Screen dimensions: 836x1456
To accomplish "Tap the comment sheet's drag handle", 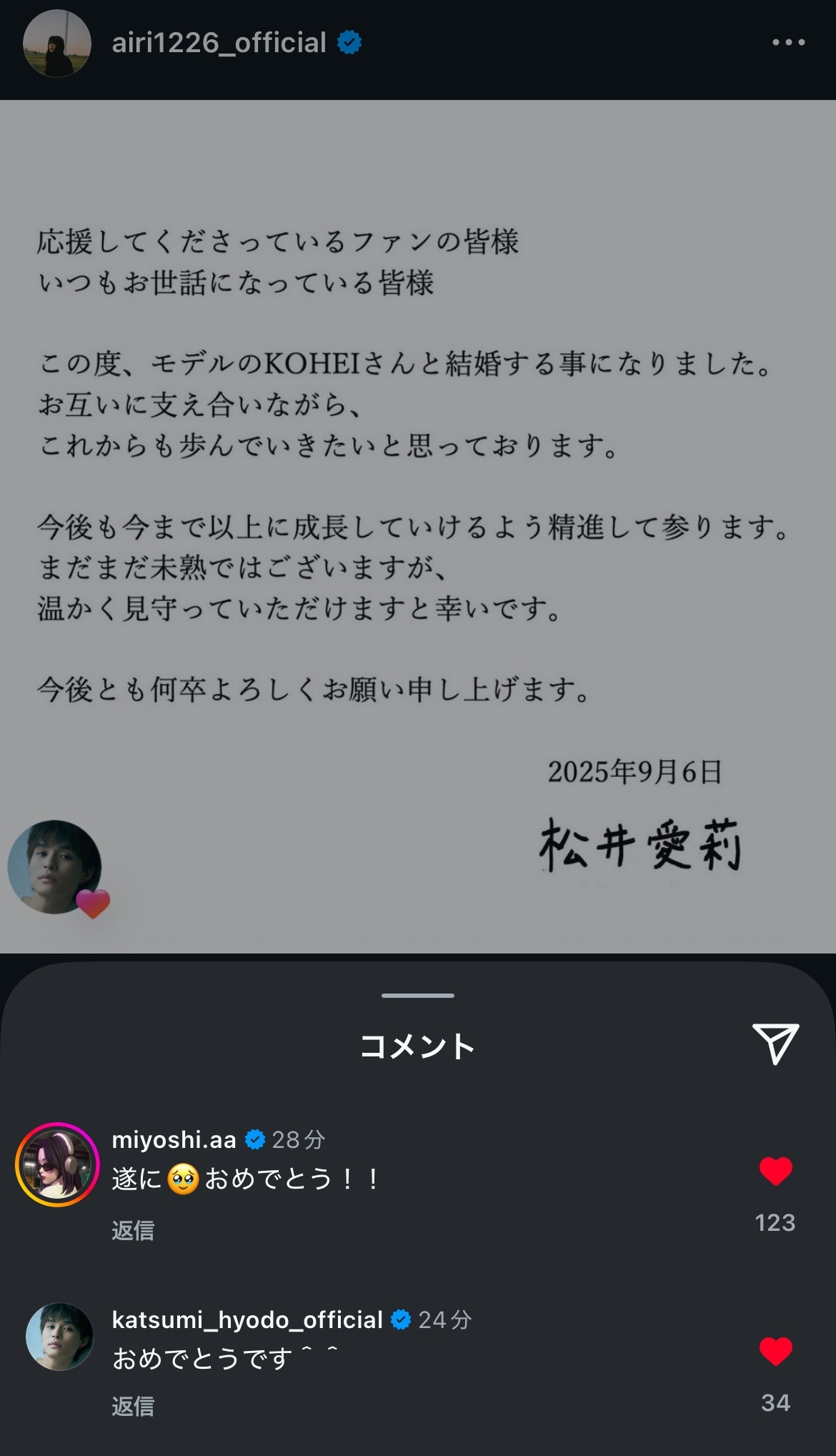I will tap(418, 995).
